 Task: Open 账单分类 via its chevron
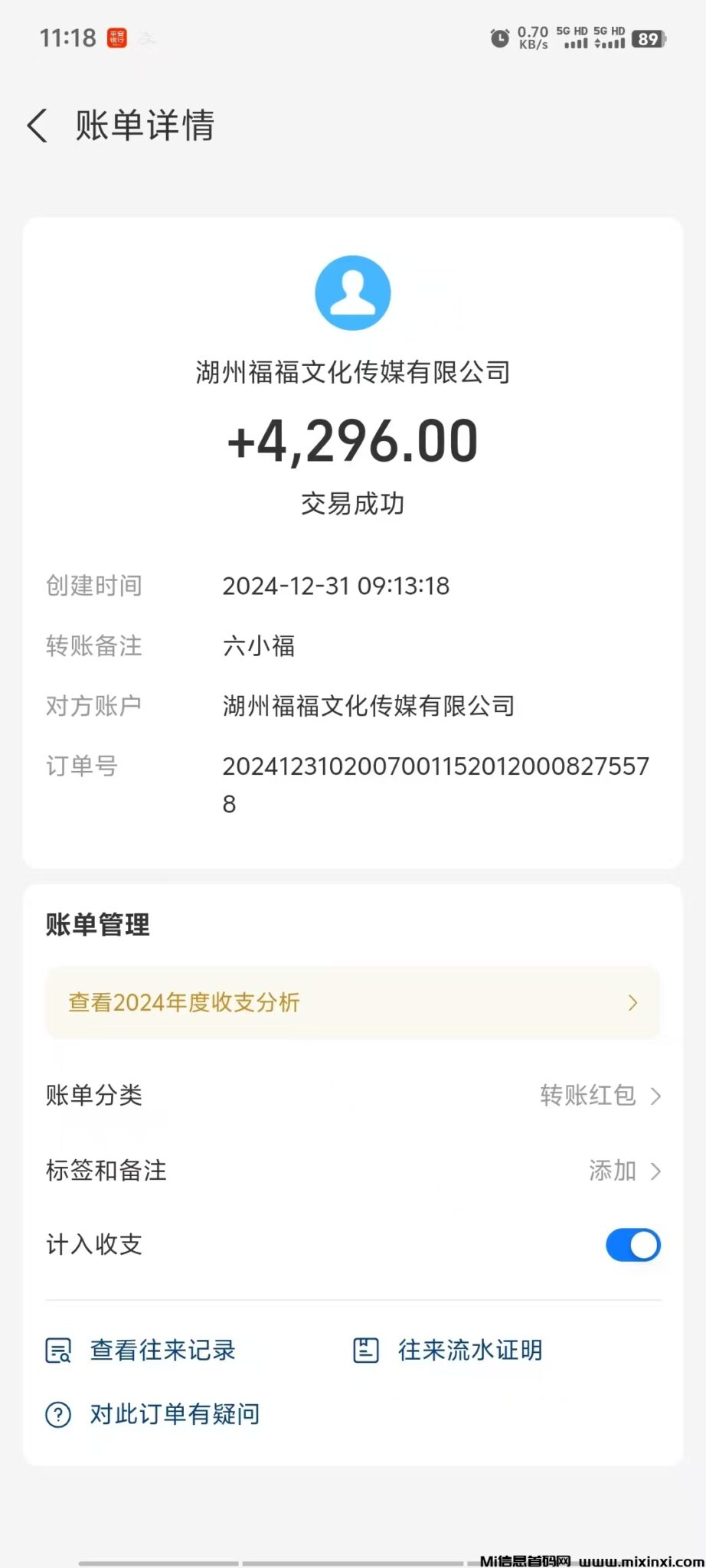pos(657,1095)
